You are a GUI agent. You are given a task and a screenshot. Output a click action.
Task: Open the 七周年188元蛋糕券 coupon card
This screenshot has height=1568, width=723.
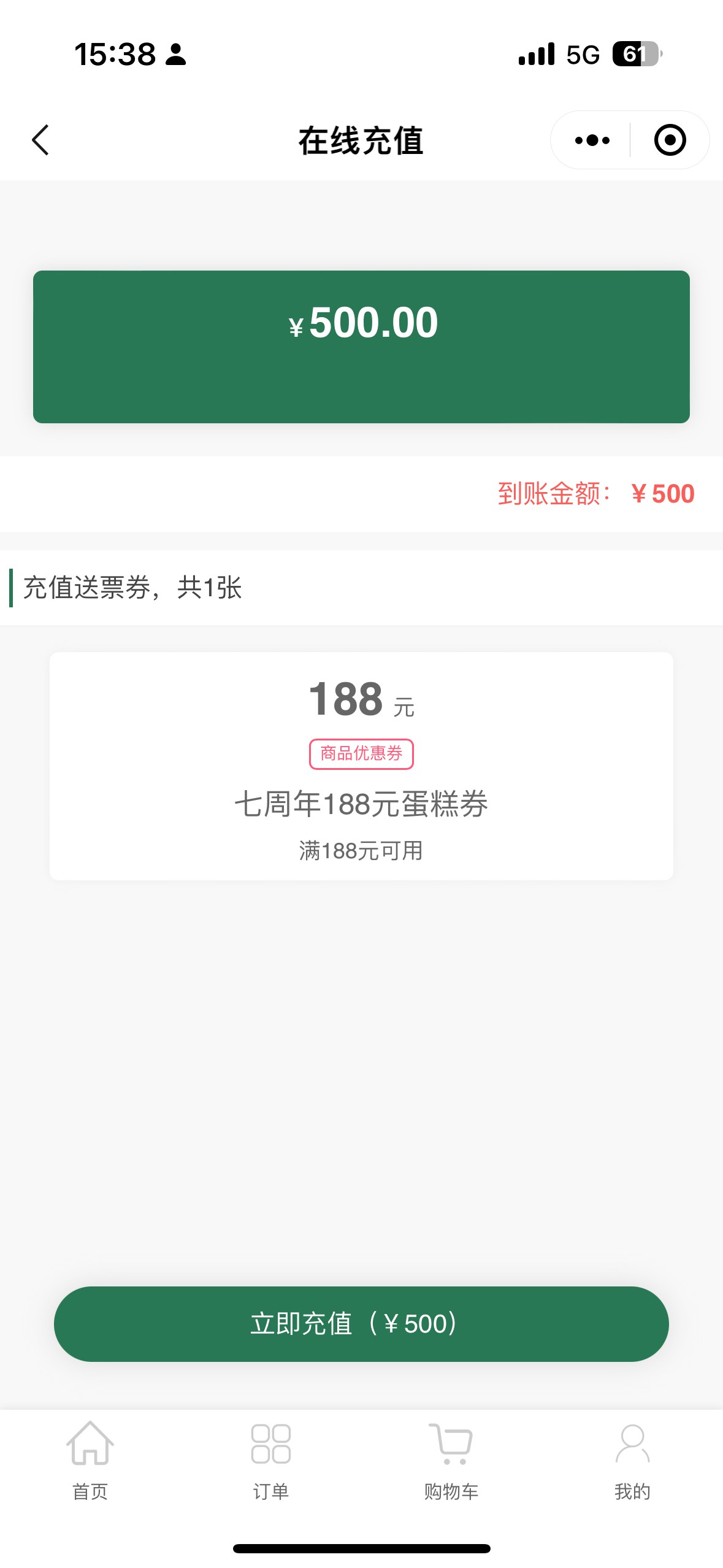coord(361,766)
